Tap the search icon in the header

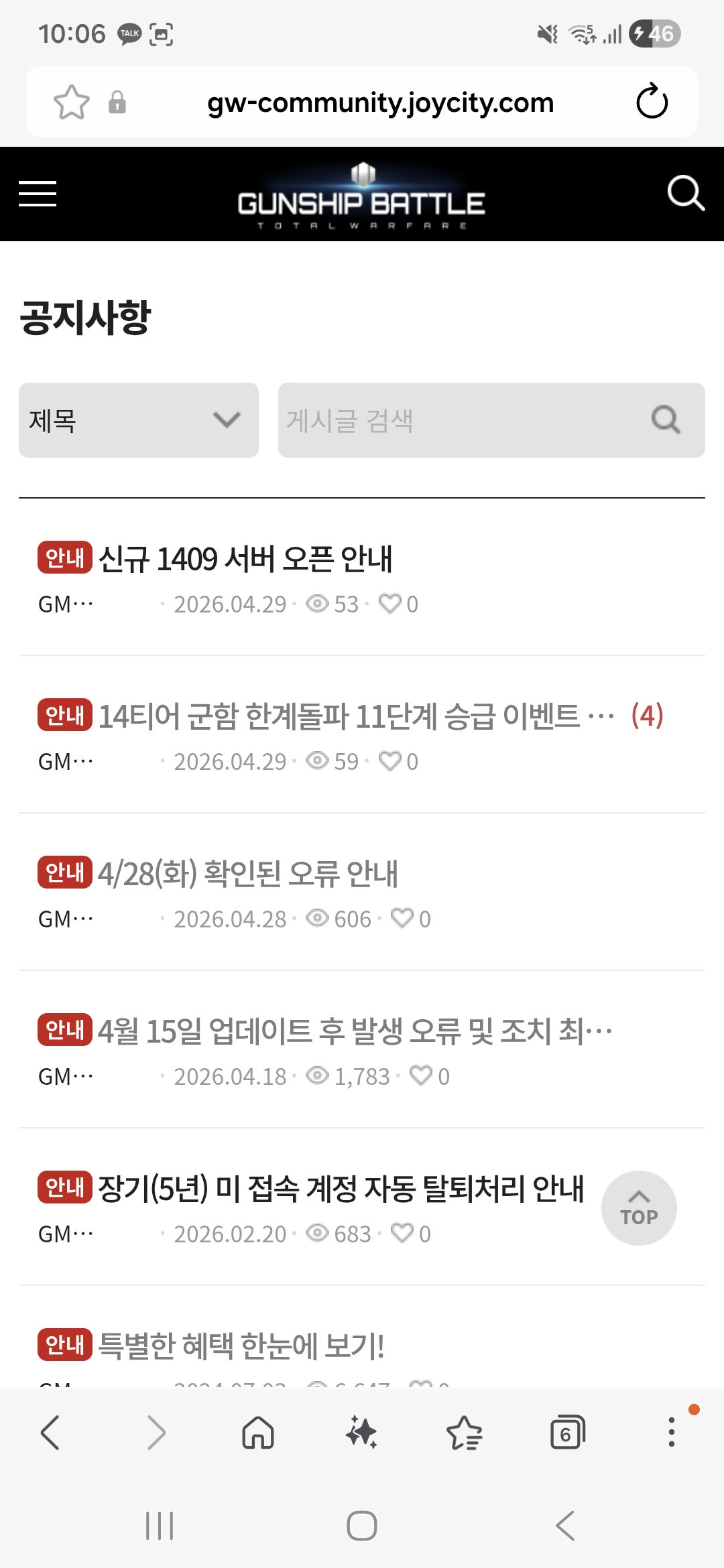[685, 194]
